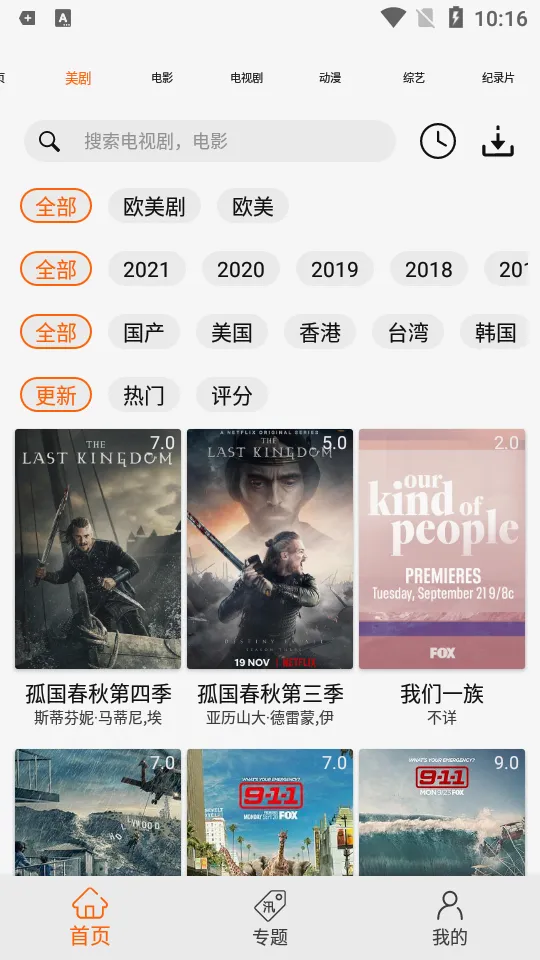Filter by year 2021

click(x=146, y=269)
